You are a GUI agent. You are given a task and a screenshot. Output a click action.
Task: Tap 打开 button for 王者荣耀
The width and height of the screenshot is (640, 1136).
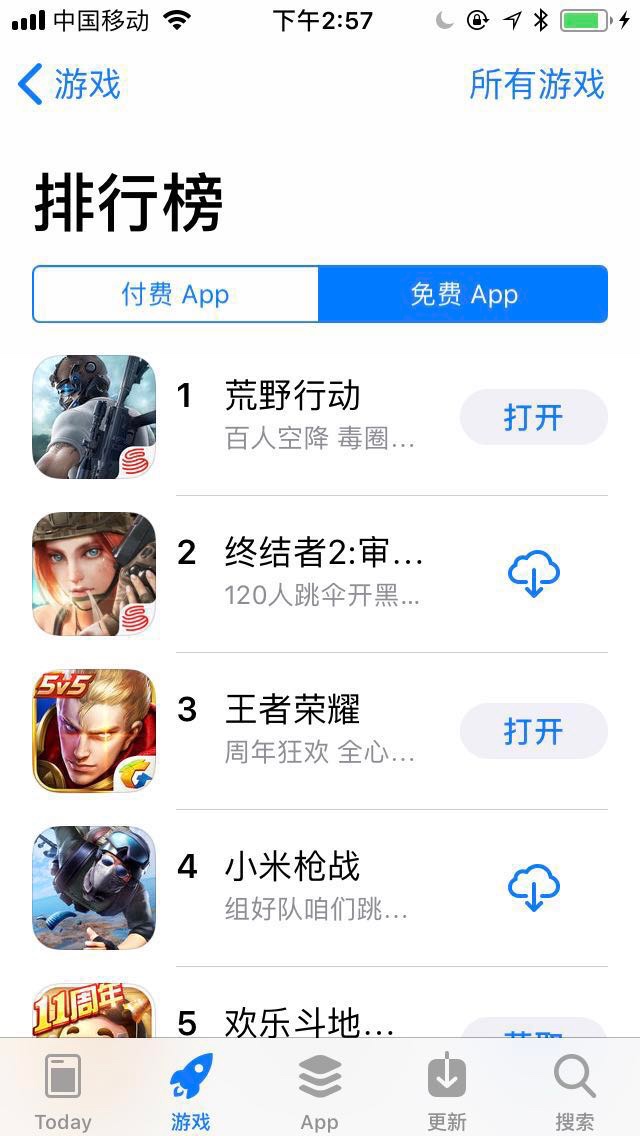[x=533, y=731]
